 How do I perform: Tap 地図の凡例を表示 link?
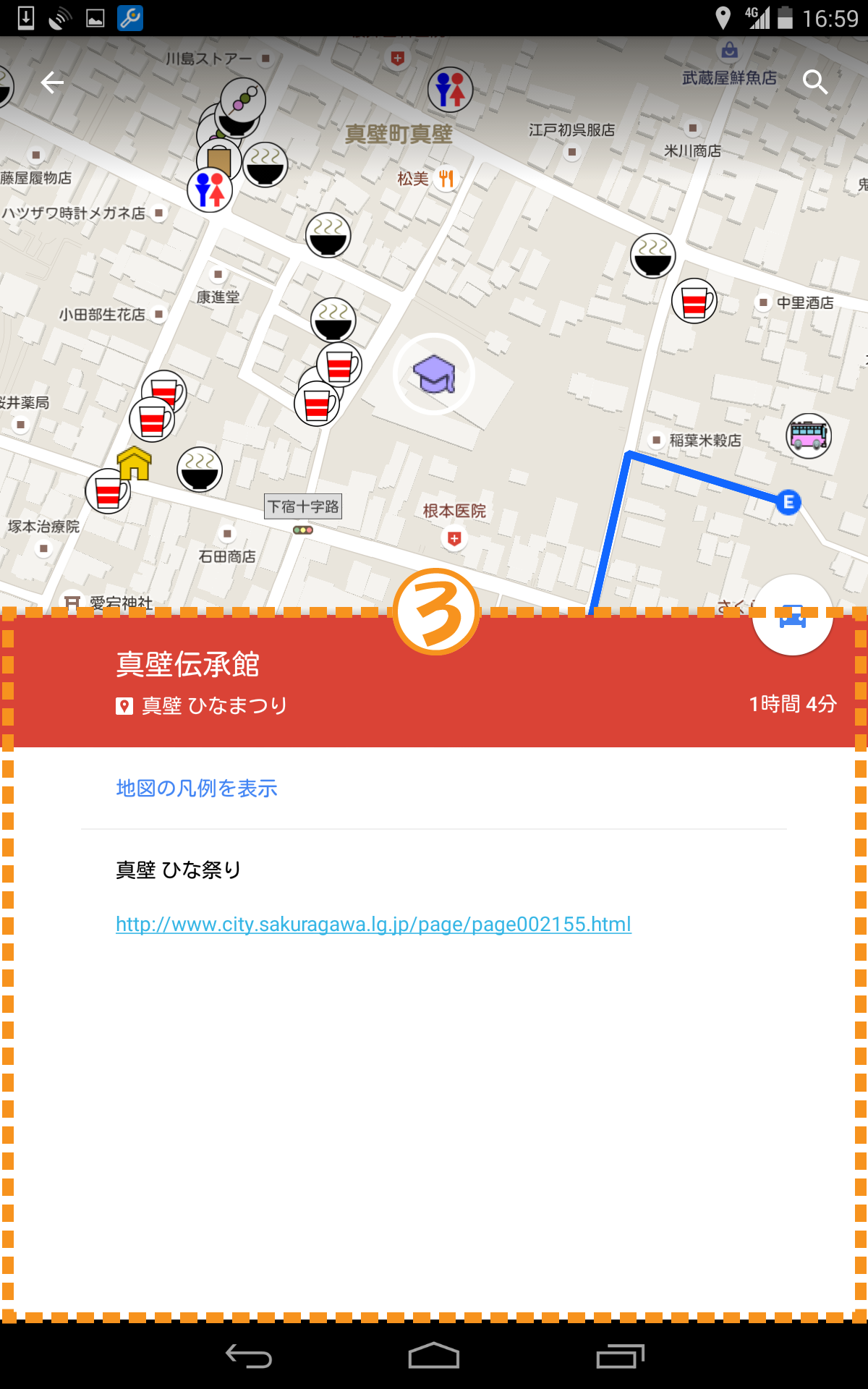click(x=197, y=788)
